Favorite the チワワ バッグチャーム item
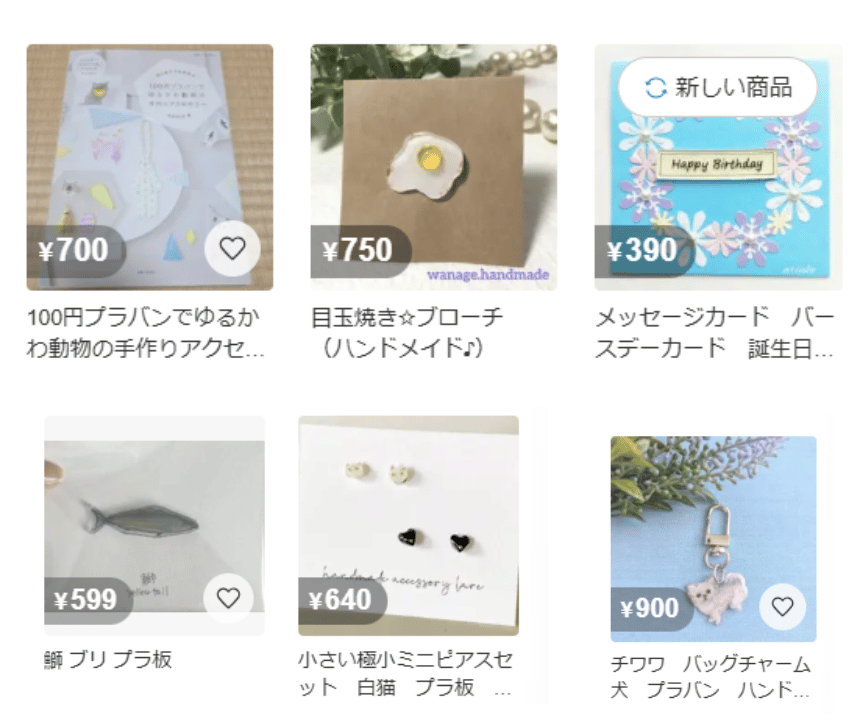Screen dimensions: 860x720 (782, 607)
